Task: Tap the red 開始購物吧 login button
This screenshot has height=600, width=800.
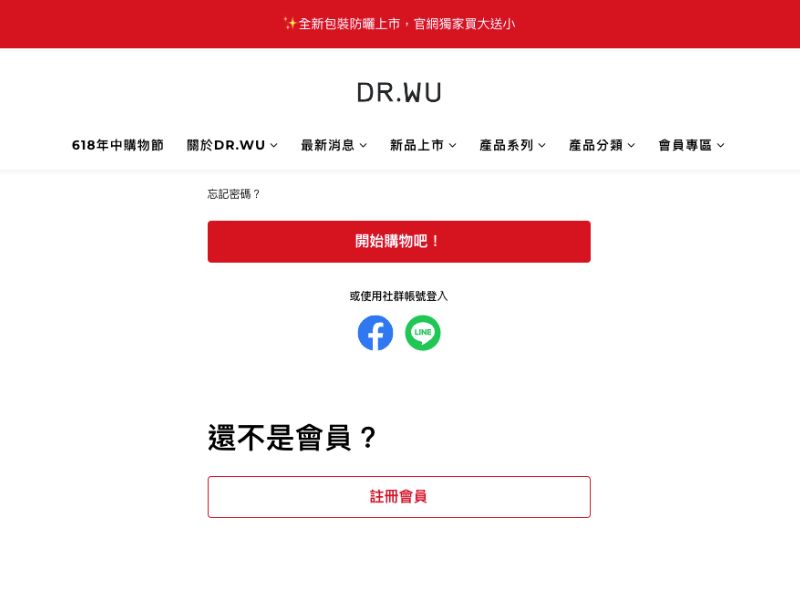Action: tap(399, 242)
